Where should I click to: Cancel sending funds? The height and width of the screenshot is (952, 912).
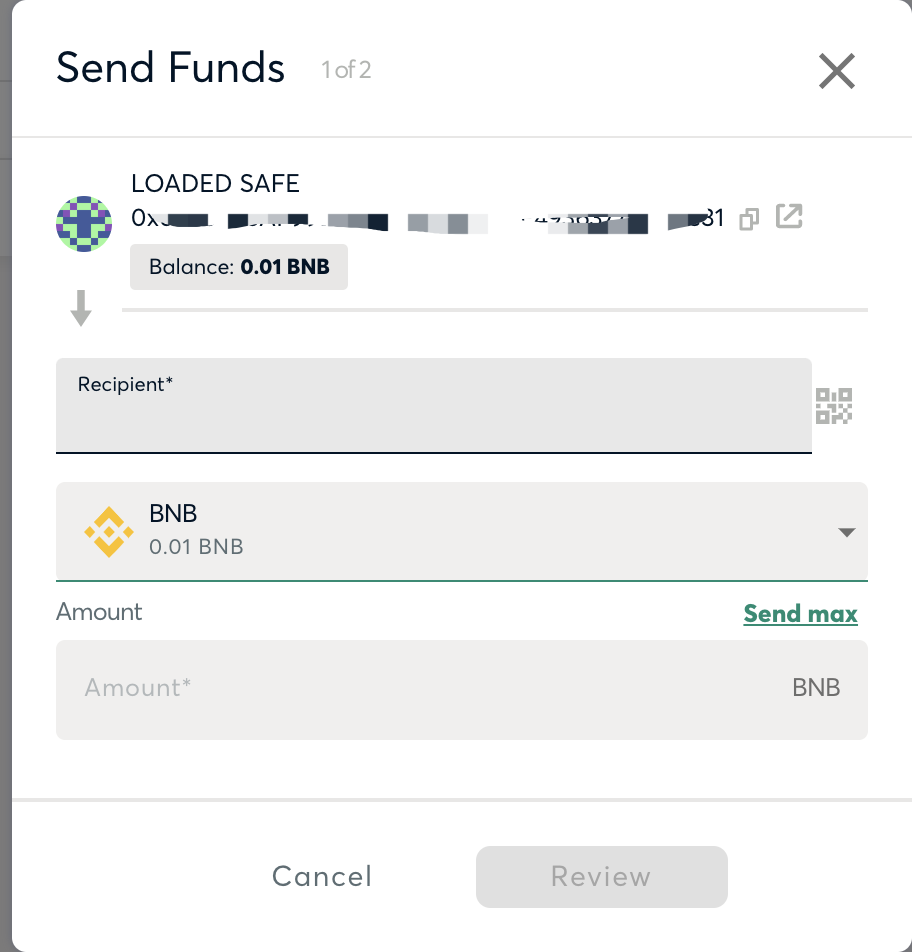tap(322, 876)
